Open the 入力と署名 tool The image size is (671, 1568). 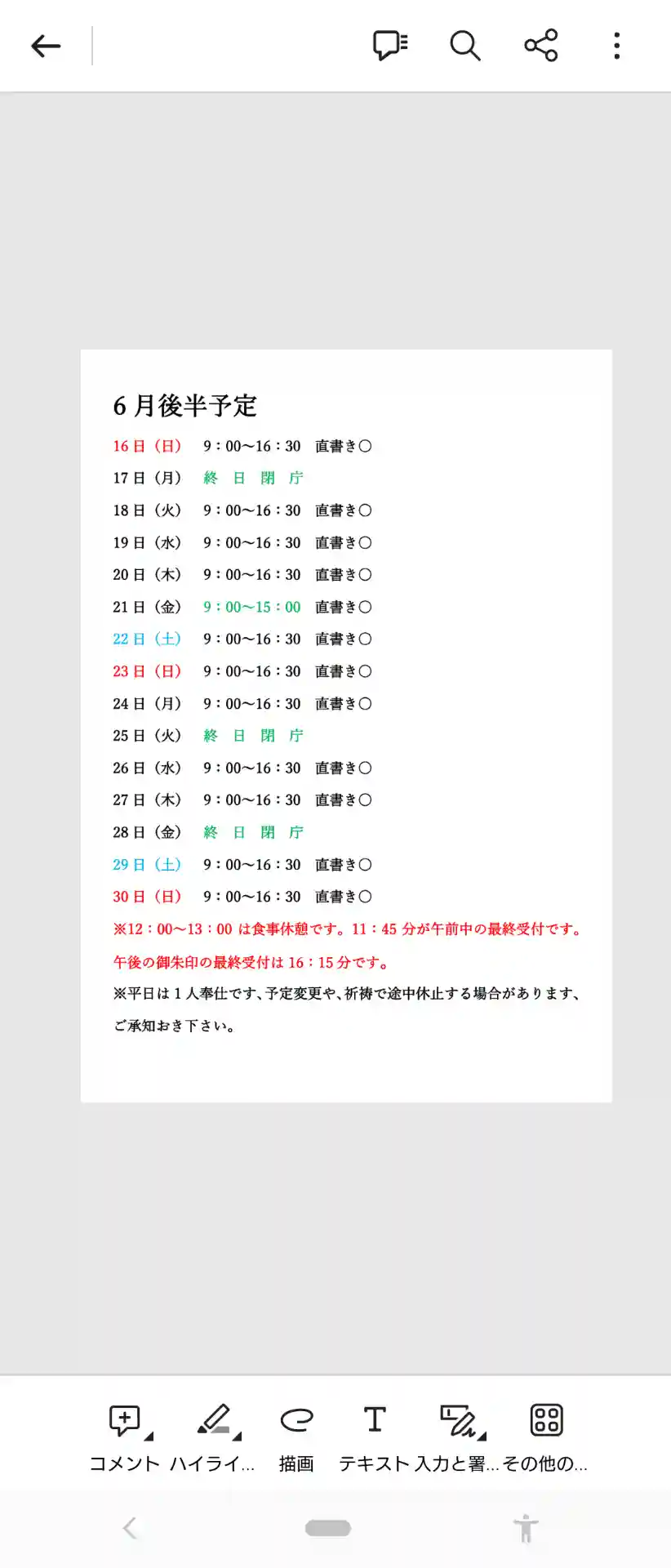pos(457,1437)
